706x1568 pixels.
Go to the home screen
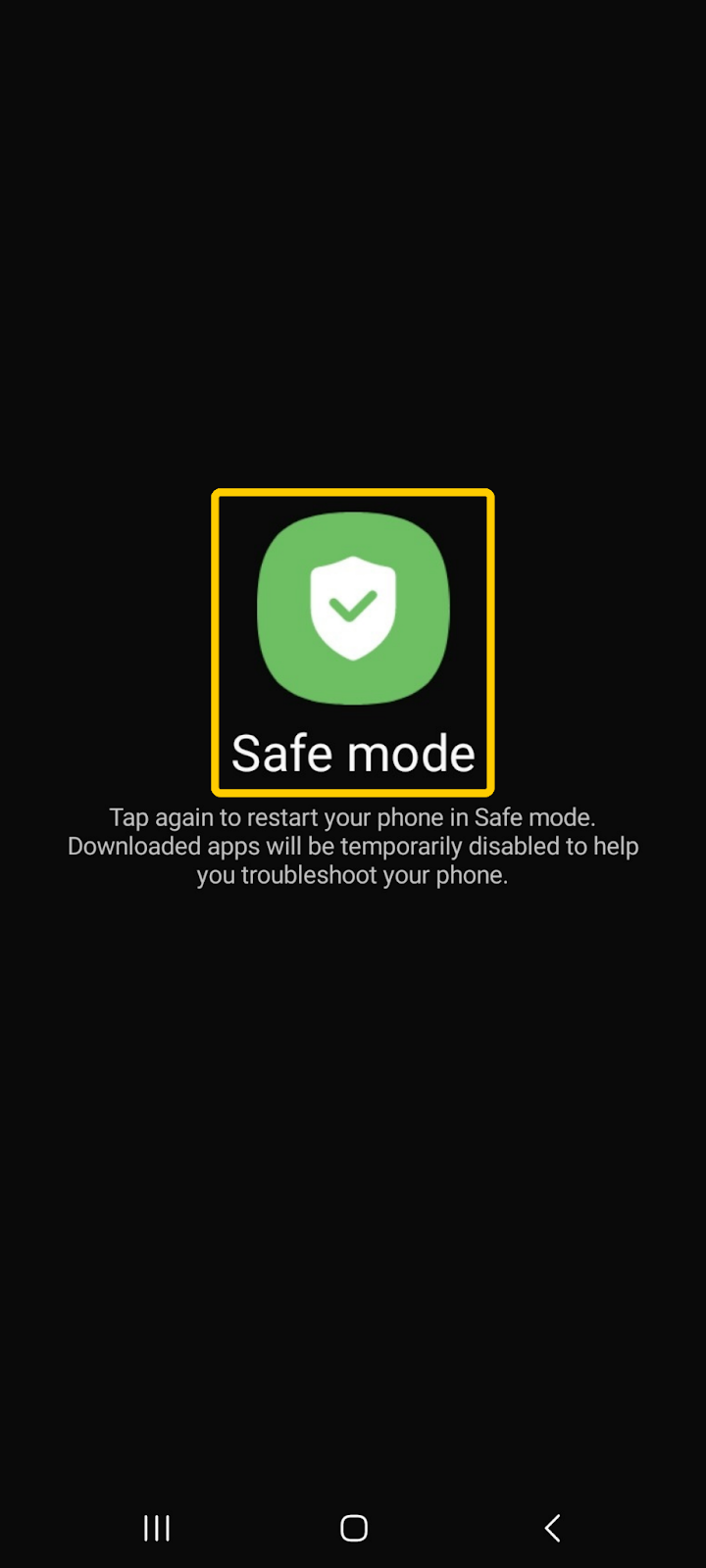coord(353,1528)
